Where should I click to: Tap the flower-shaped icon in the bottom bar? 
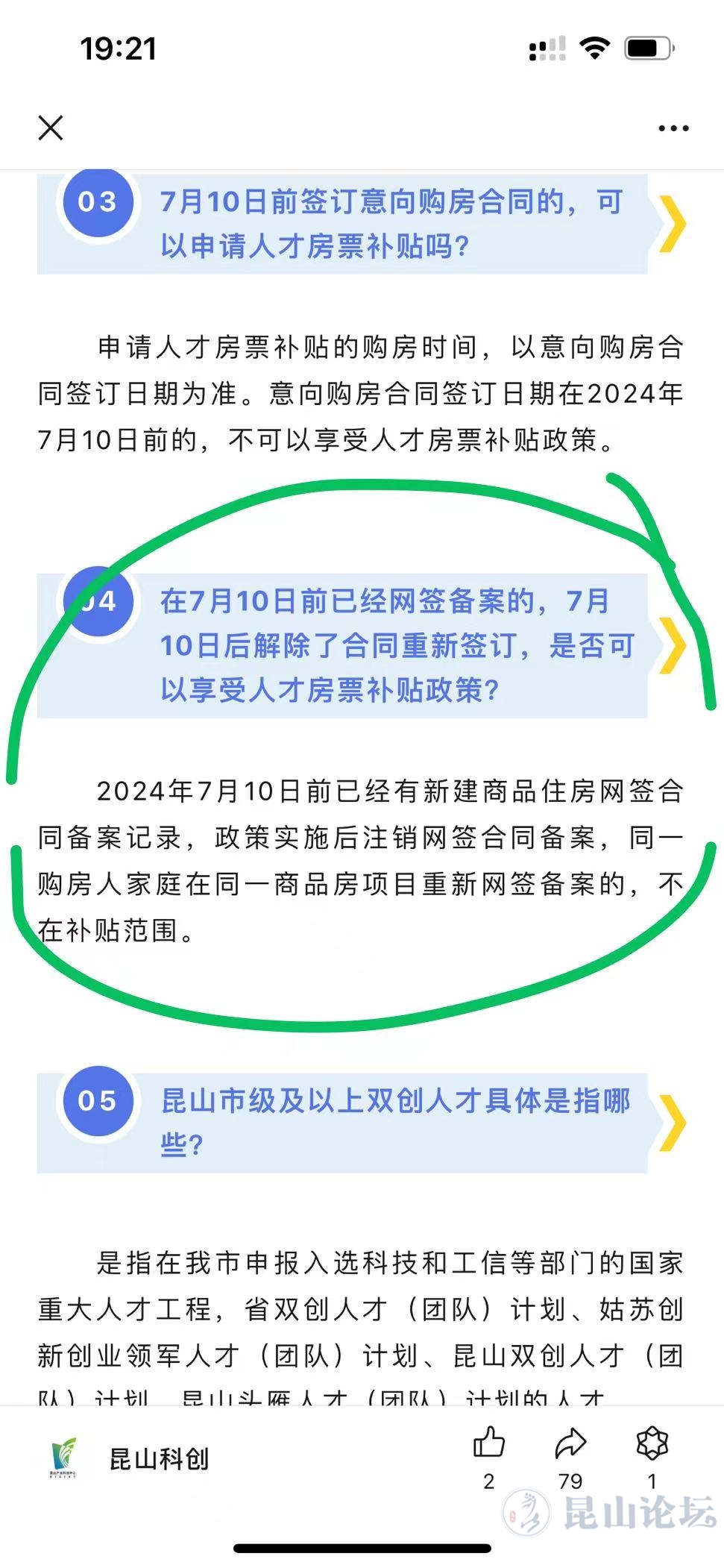(652, 1443)
